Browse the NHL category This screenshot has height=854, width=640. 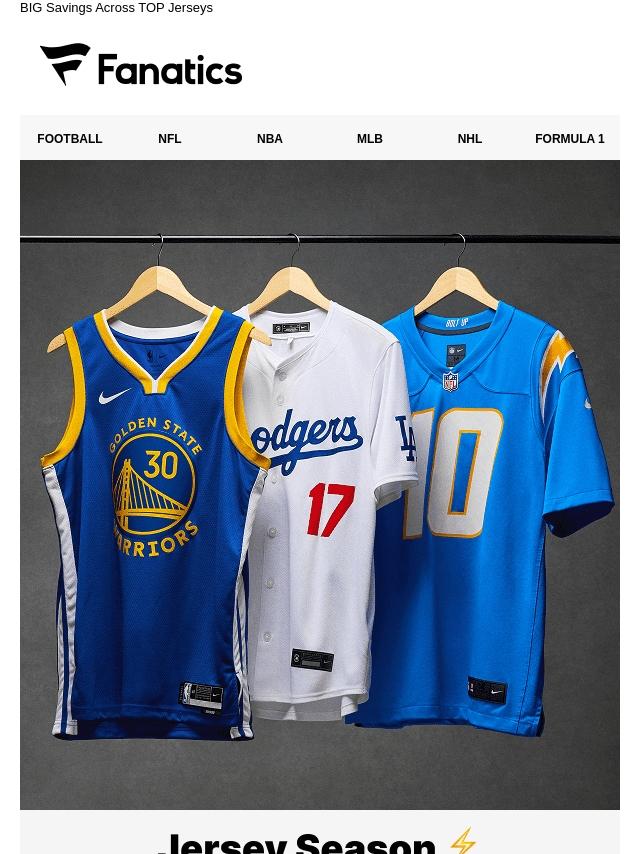pyautogui.click(x=470, y=139)
